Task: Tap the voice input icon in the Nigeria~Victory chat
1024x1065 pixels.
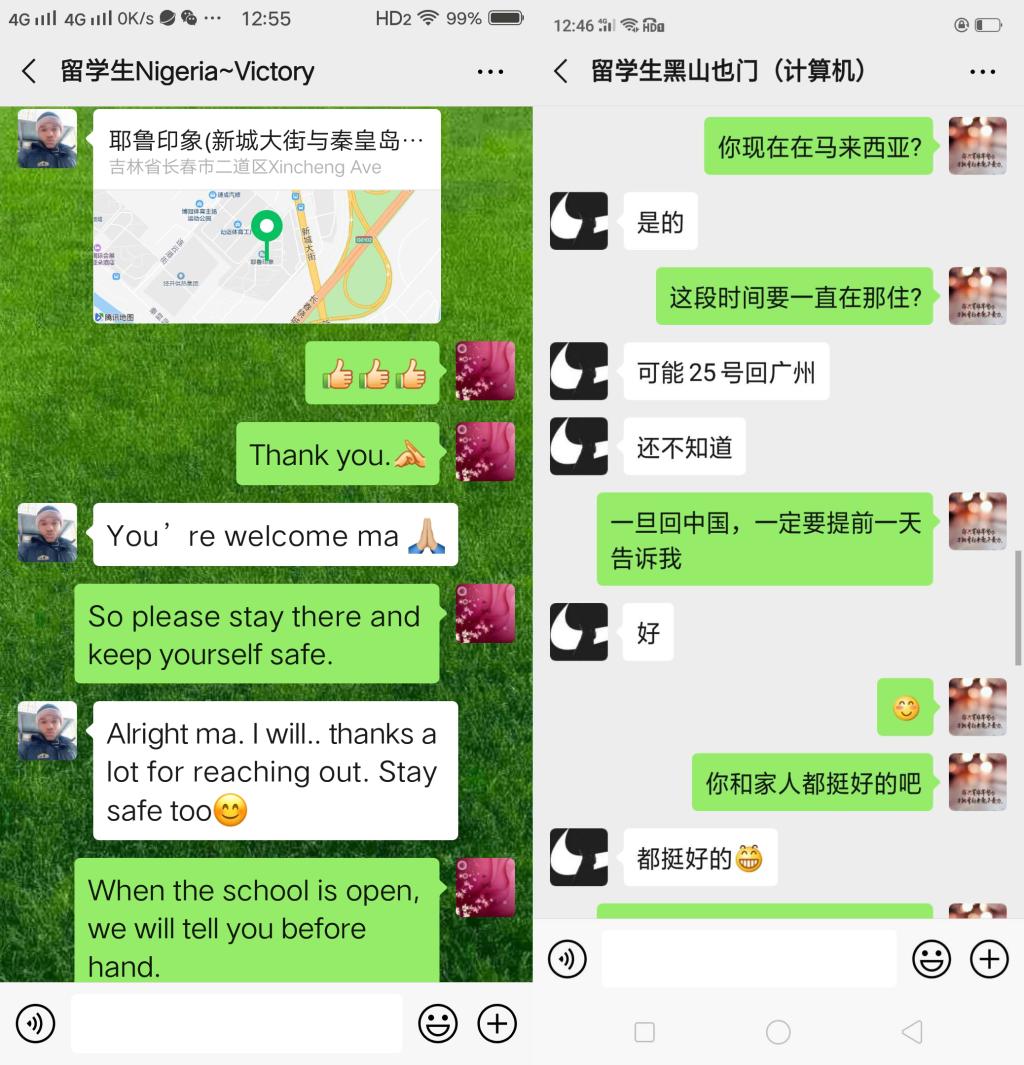Action: tap(36, 1023)
